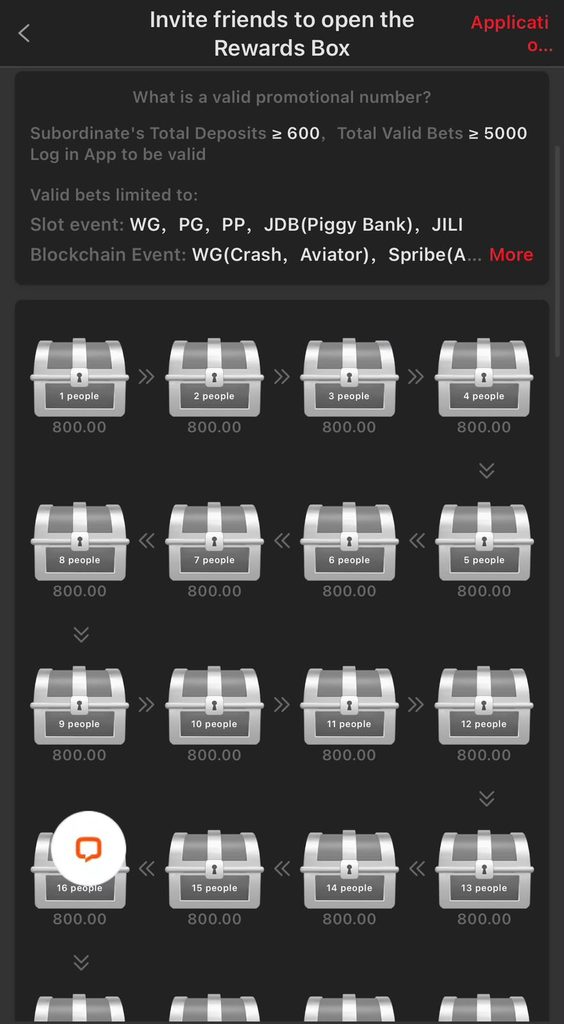Tap the 3 people rewards chest
The image size is (564, 1024).
(349, 377)
